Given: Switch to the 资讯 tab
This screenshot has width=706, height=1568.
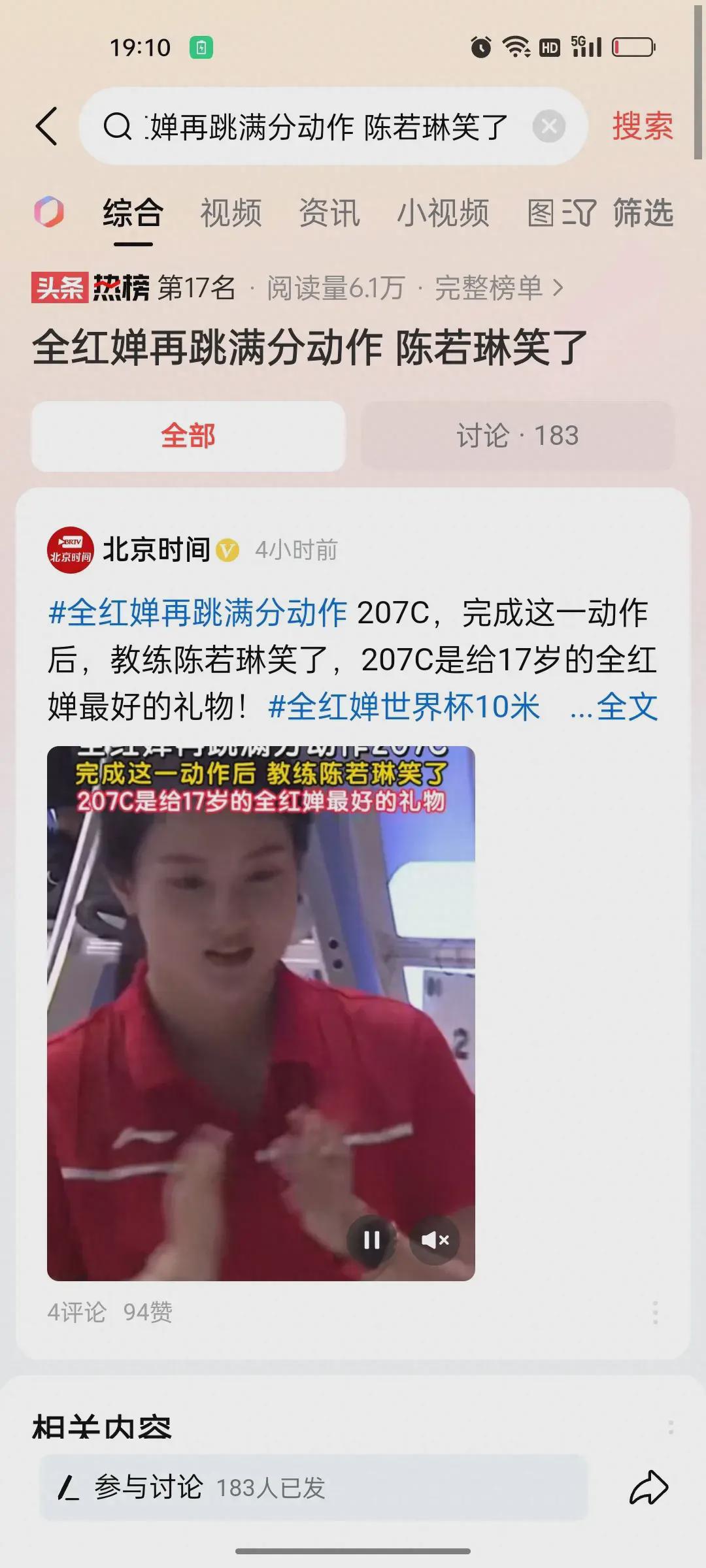Looking at the screenshot, I should click(x=329, y=213).
